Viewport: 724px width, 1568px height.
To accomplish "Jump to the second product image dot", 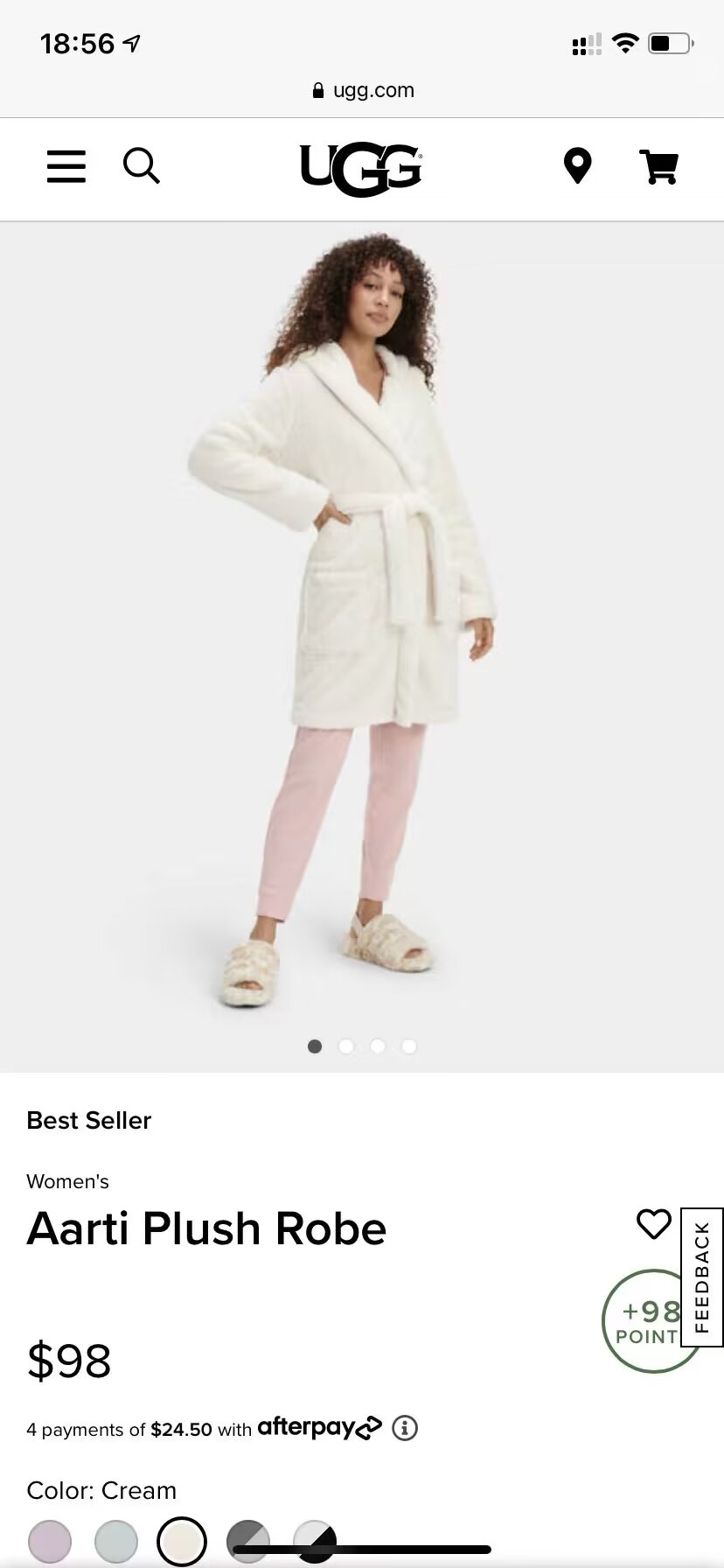I will tap(346, 1046).
